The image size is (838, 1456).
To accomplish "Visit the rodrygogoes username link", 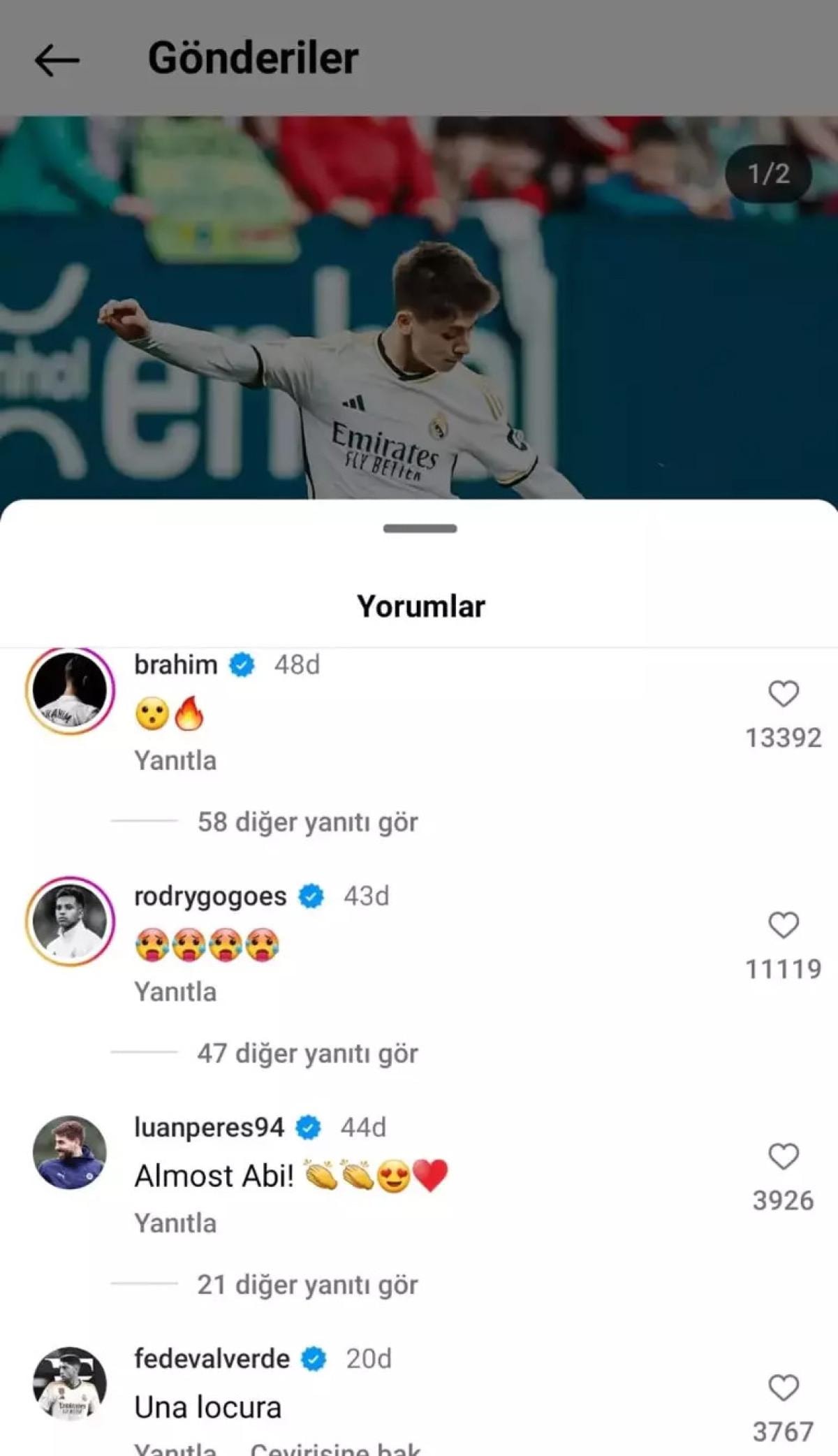I will 210,896.
